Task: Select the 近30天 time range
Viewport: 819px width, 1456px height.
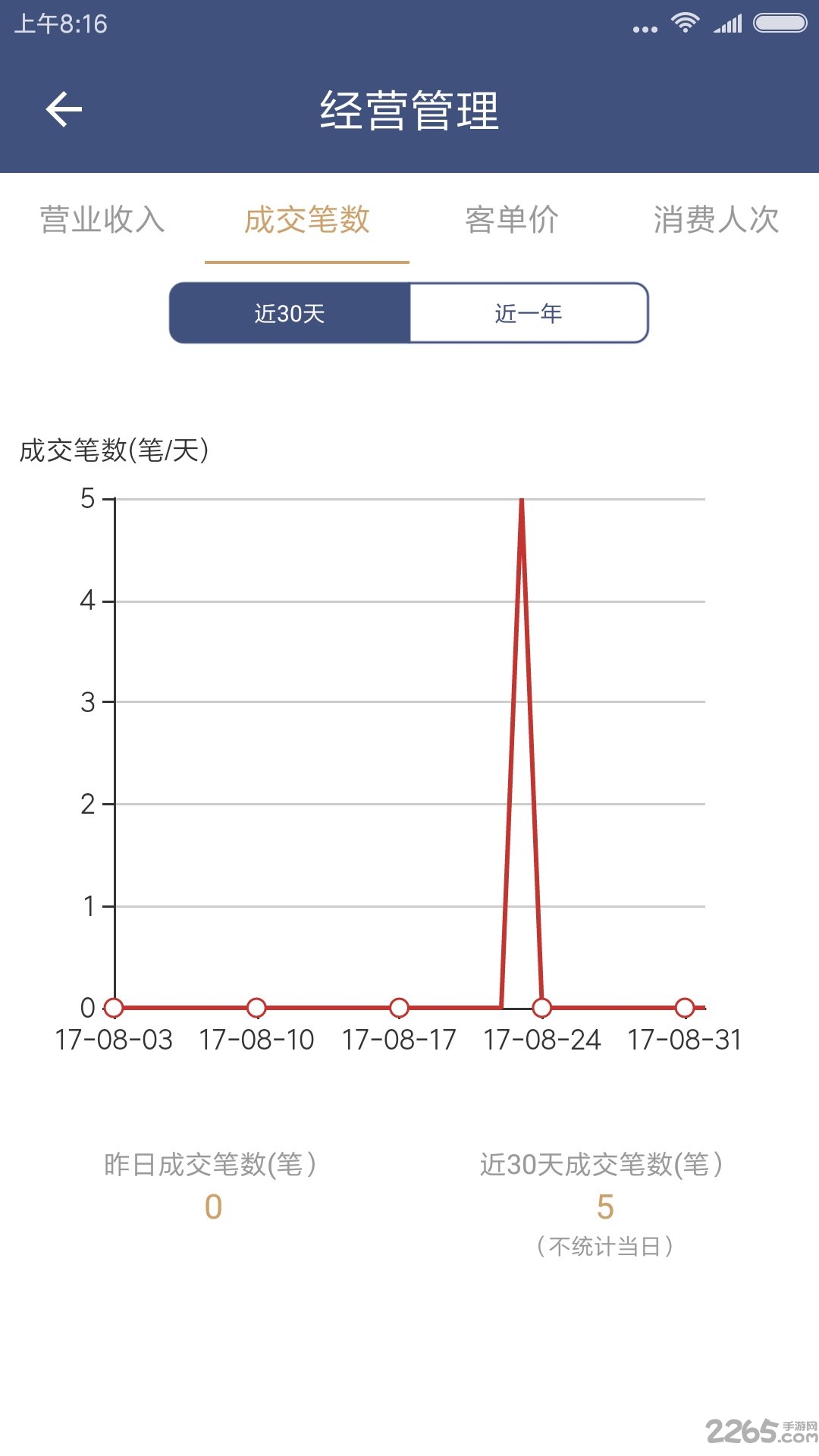Action: 288,314
